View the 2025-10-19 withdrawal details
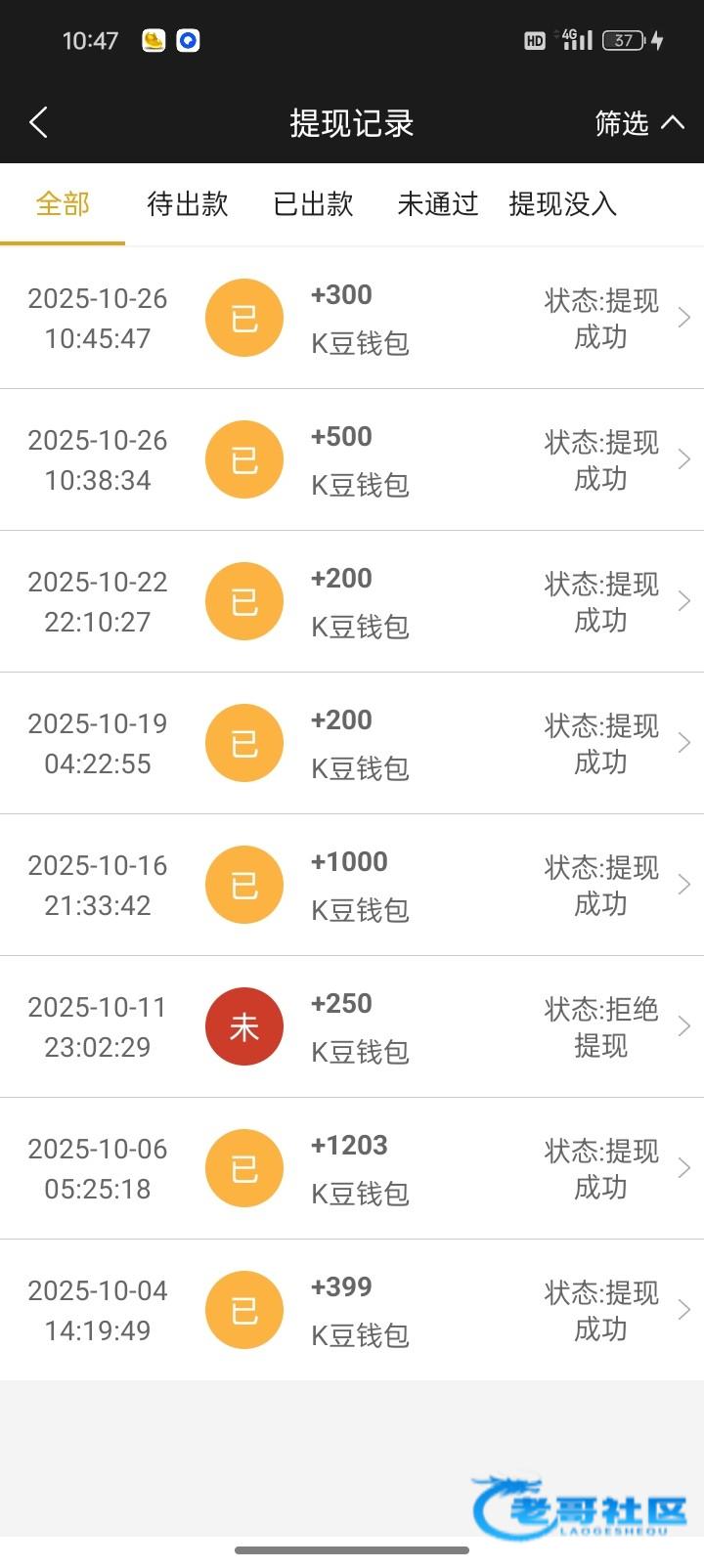 pos(352,744)
